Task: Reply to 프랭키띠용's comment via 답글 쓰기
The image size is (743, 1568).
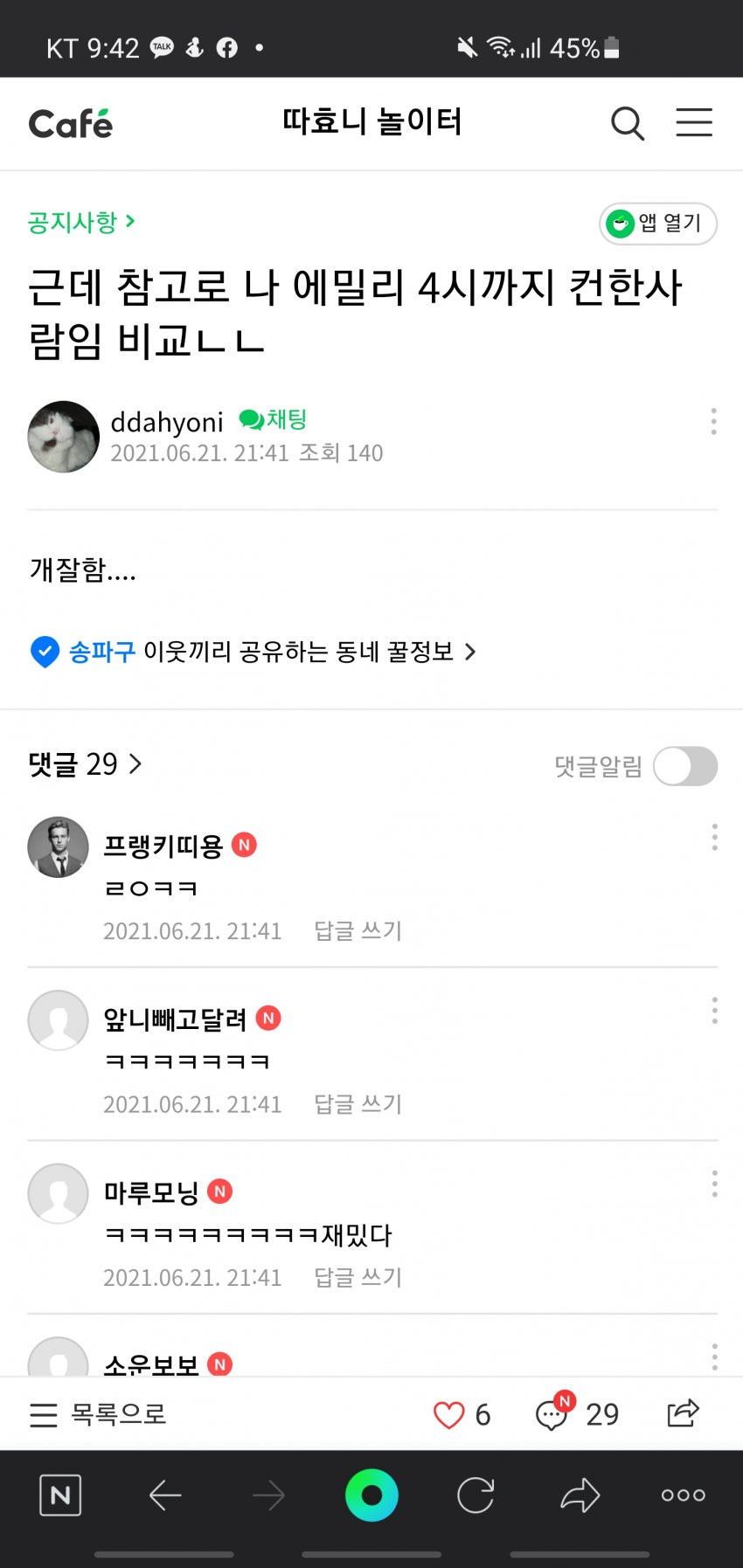Action: [358, 930]
